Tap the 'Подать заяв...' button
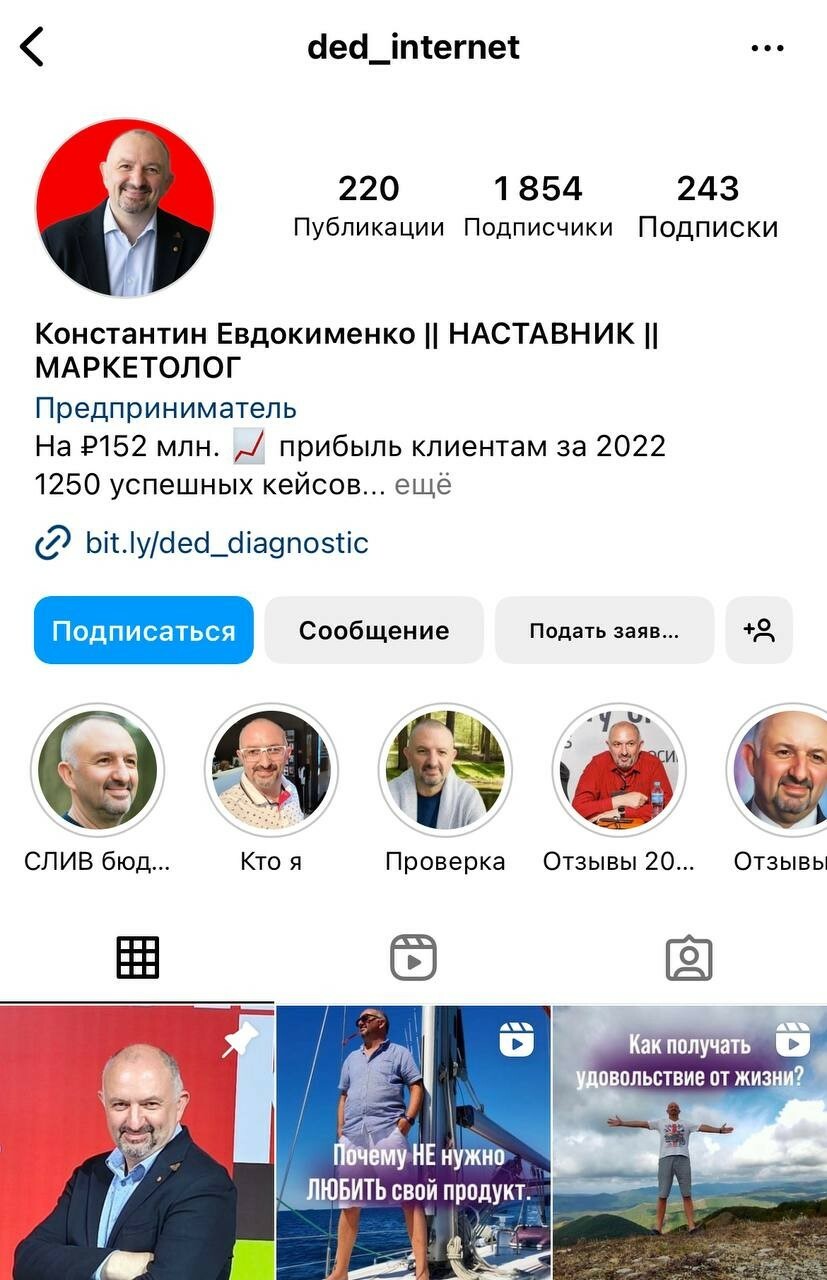This screenshot has width=827, height=1280. pyautogui.click(x=604, y=631)
